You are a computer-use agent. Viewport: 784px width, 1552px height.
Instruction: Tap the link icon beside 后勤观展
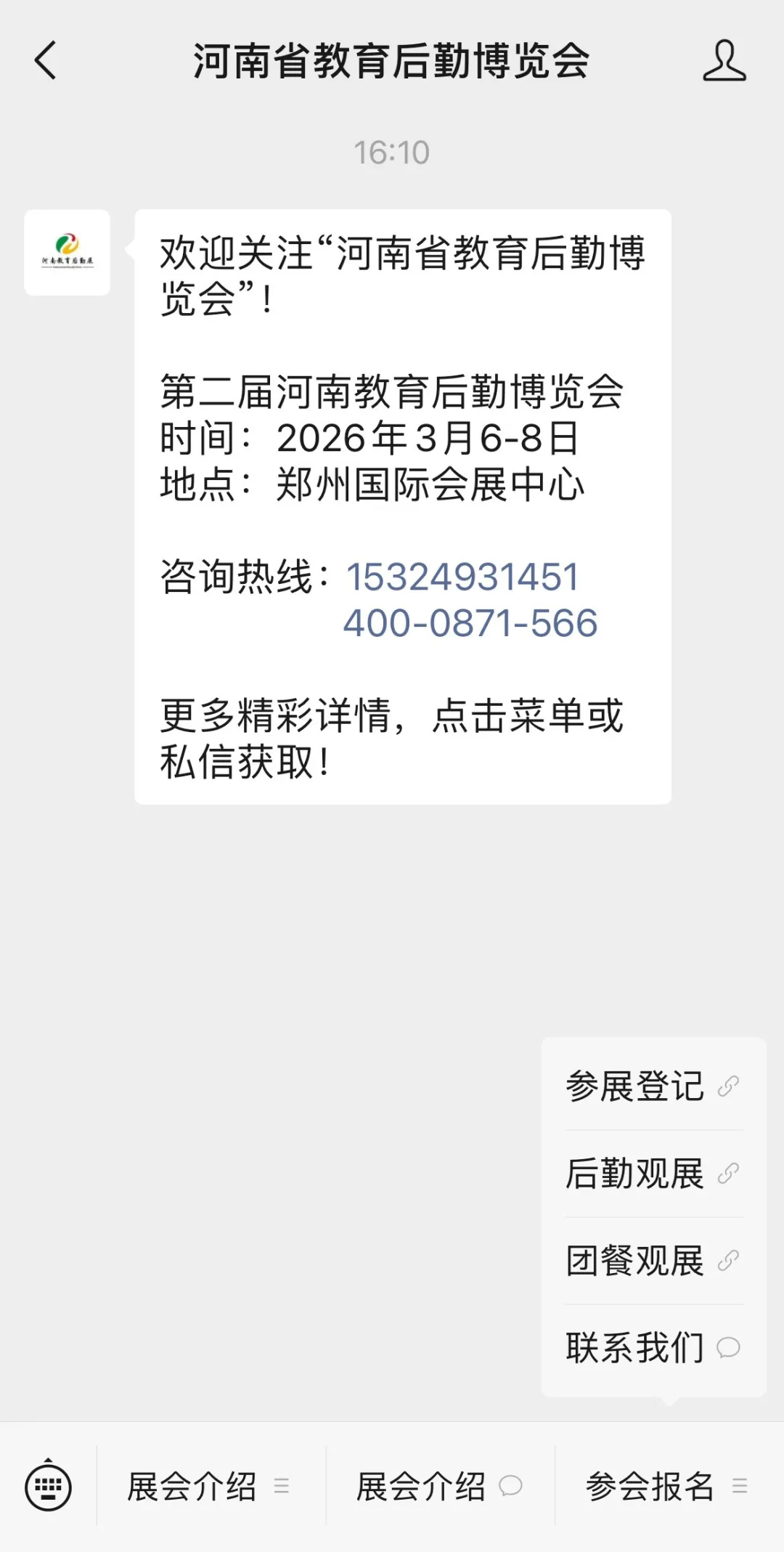[x=728, y=1172]
